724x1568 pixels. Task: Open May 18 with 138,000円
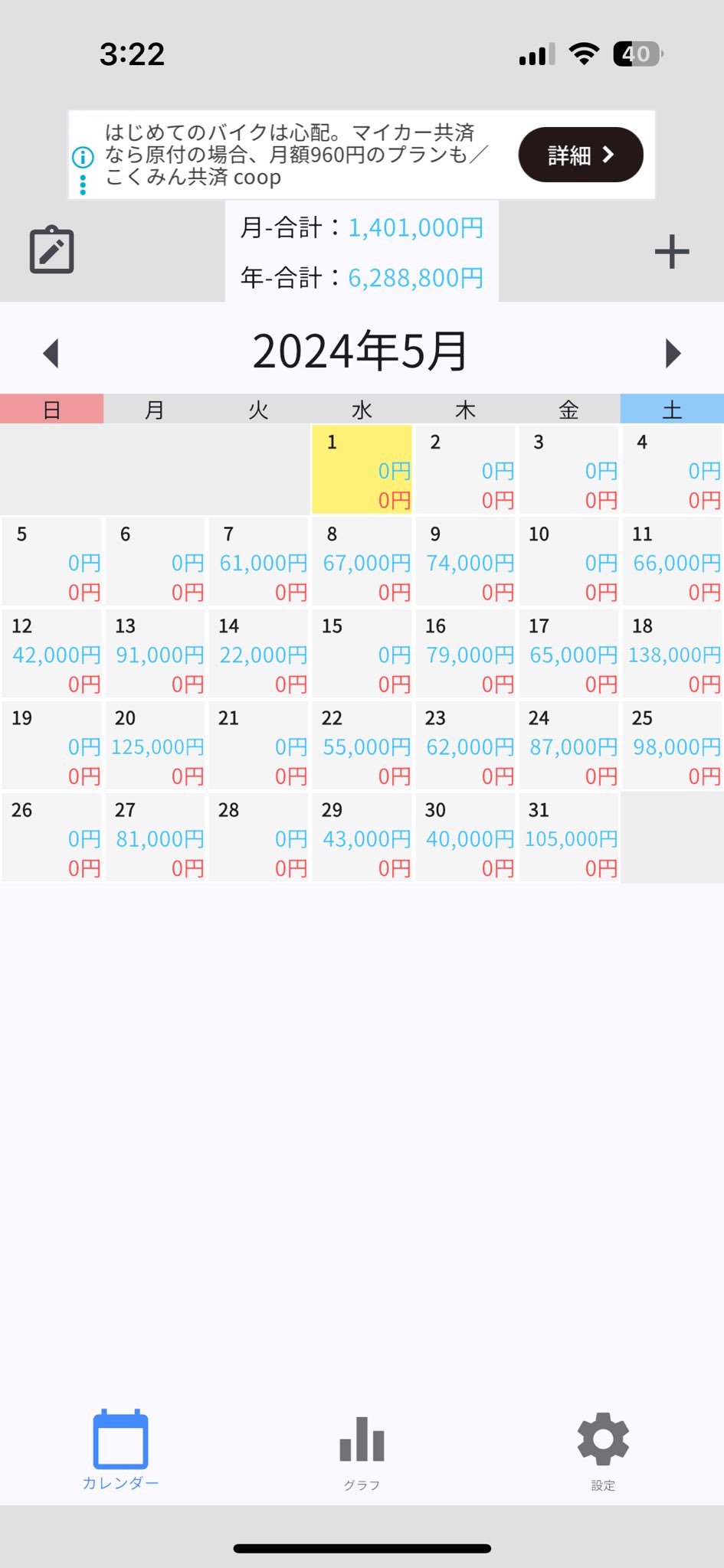coord(672,653)
